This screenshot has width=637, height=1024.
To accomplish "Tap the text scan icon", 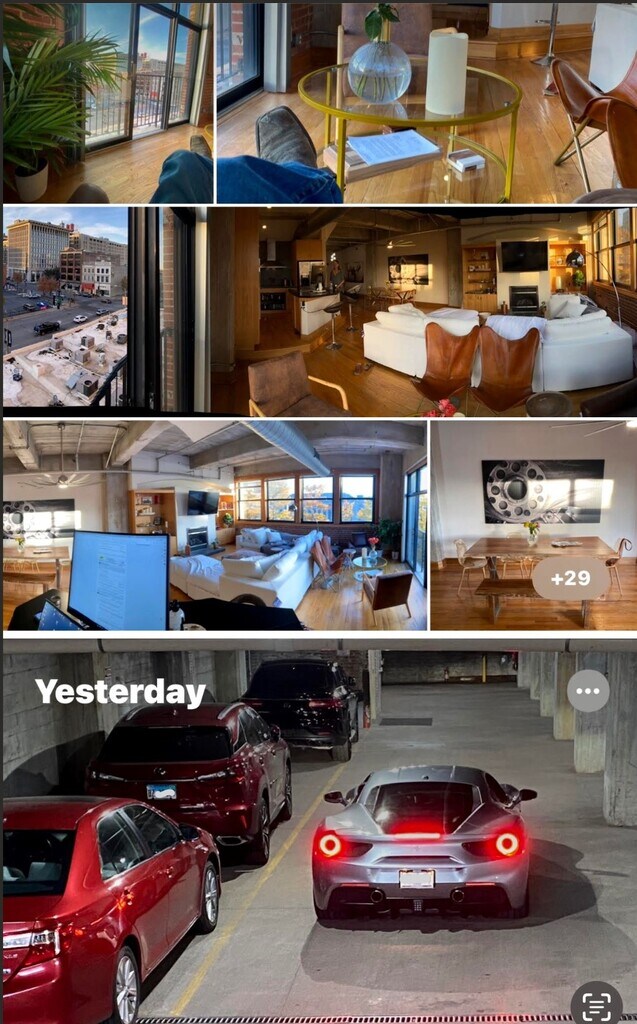I will pyautogui.click(x=596, y=1003).
